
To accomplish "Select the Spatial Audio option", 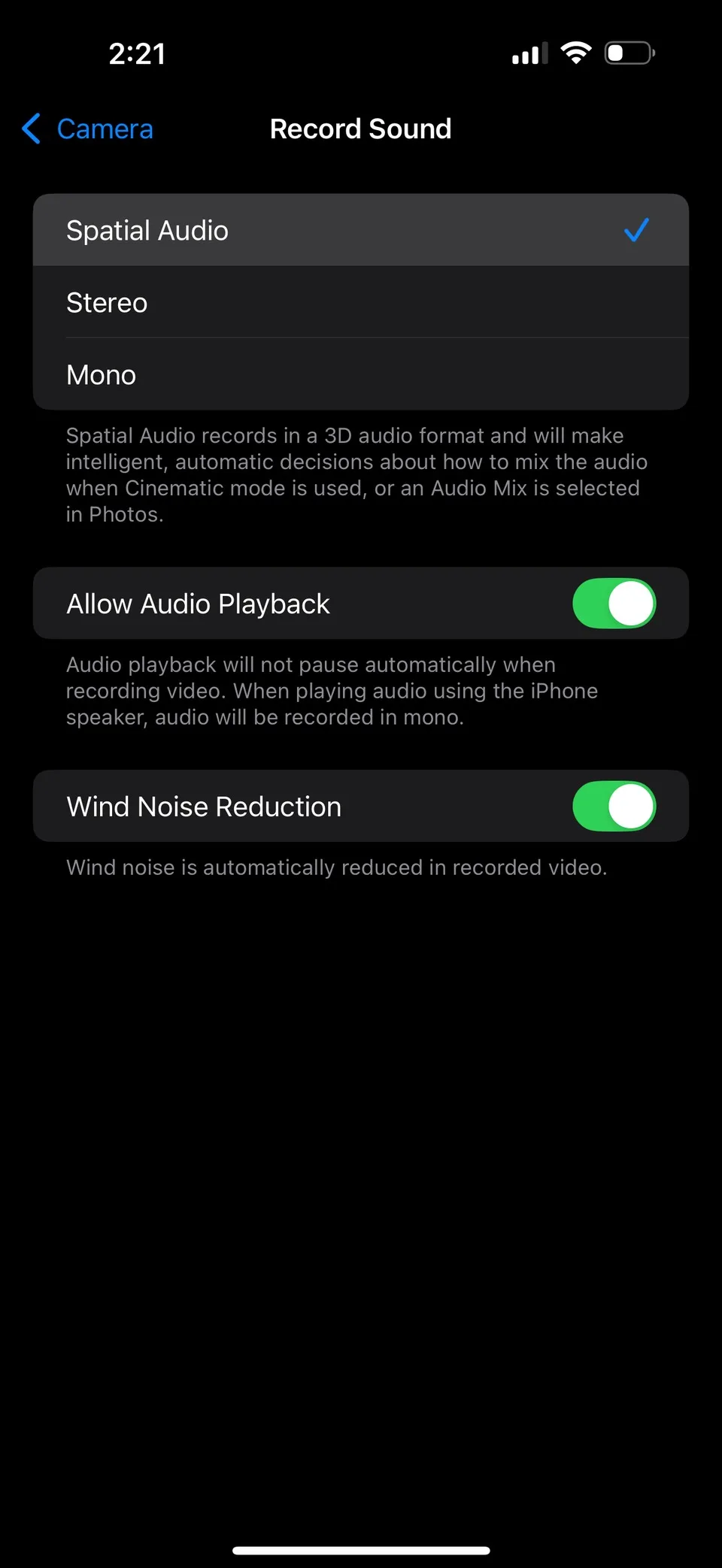I will (x=361, y=230).
